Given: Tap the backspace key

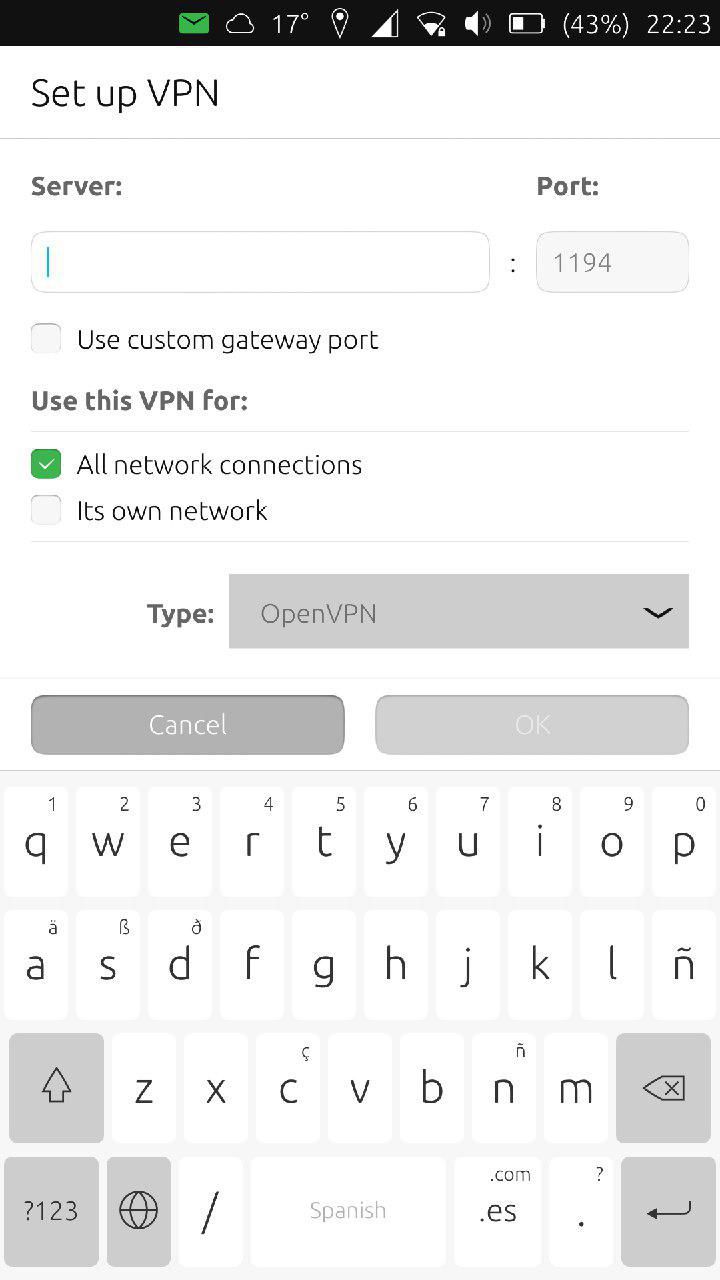Looking at the screenshot, I should point(664,1088).
